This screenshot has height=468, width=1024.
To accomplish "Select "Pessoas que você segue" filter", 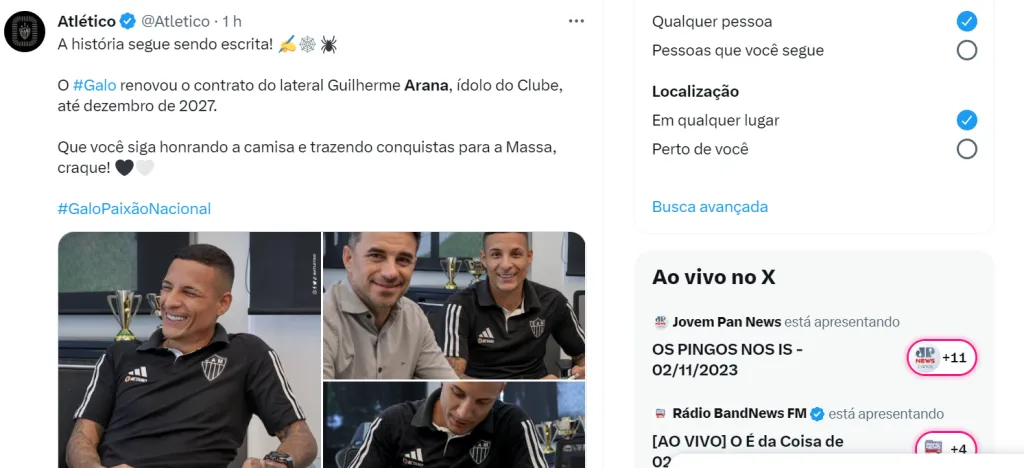I will tap(966, 50).
